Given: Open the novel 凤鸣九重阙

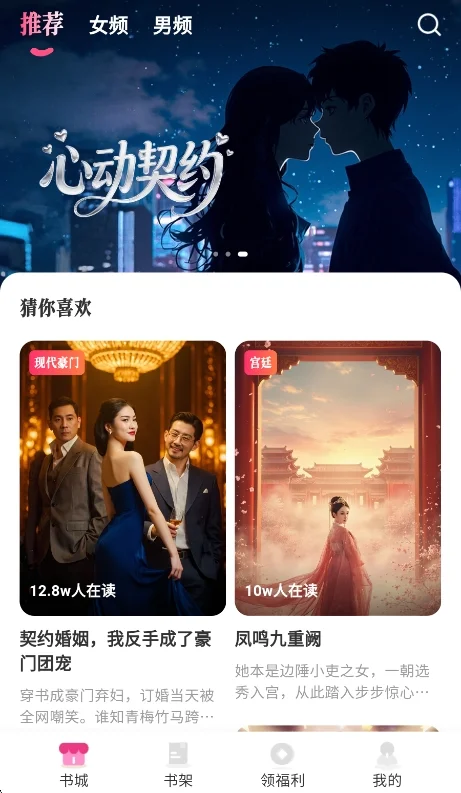Looking at the screenshot, I should (338, 521).
